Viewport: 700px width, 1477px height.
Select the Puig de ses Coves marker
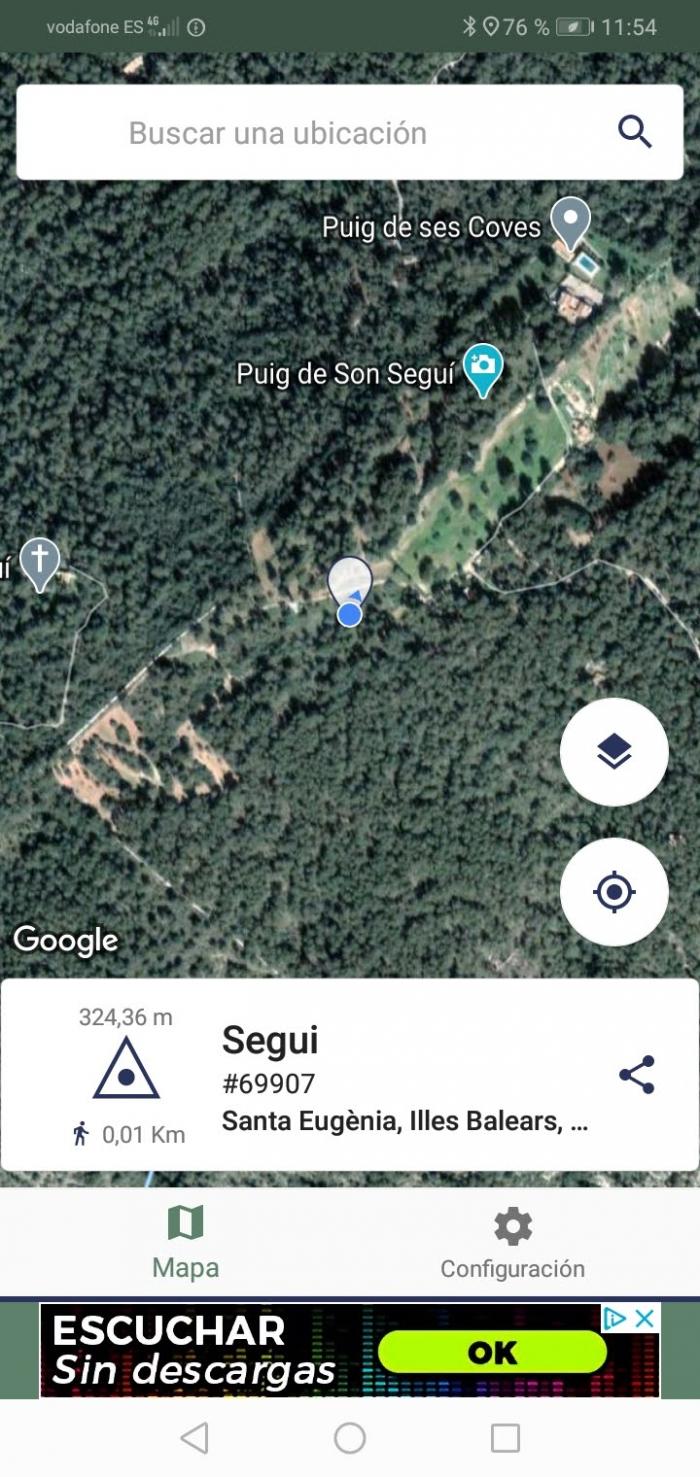[x=571, y=224]
